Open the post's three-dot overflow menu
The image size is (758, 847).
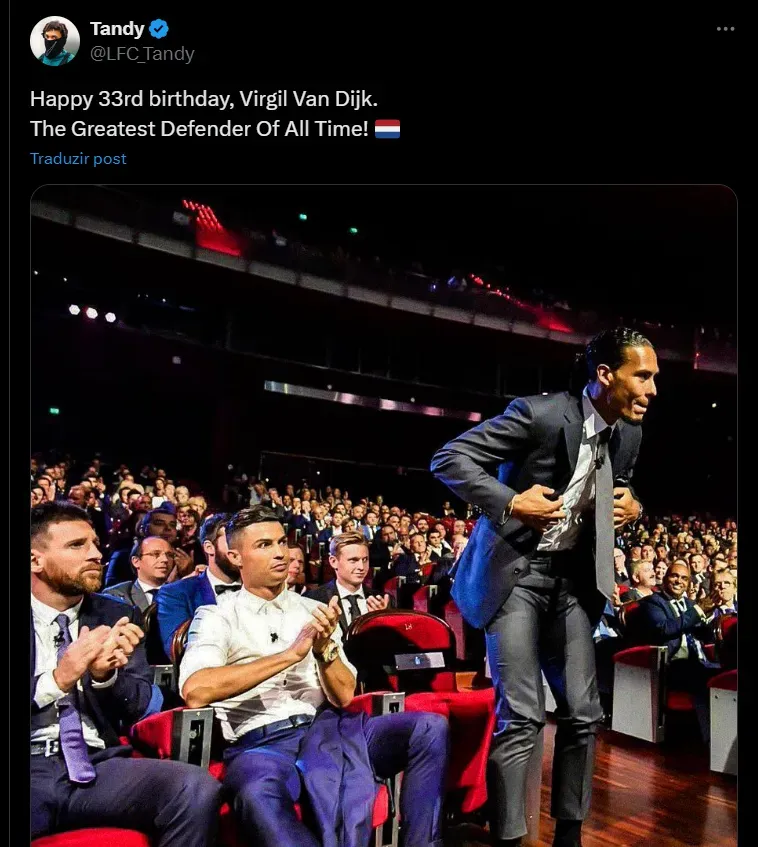click(x=726, y=29)
